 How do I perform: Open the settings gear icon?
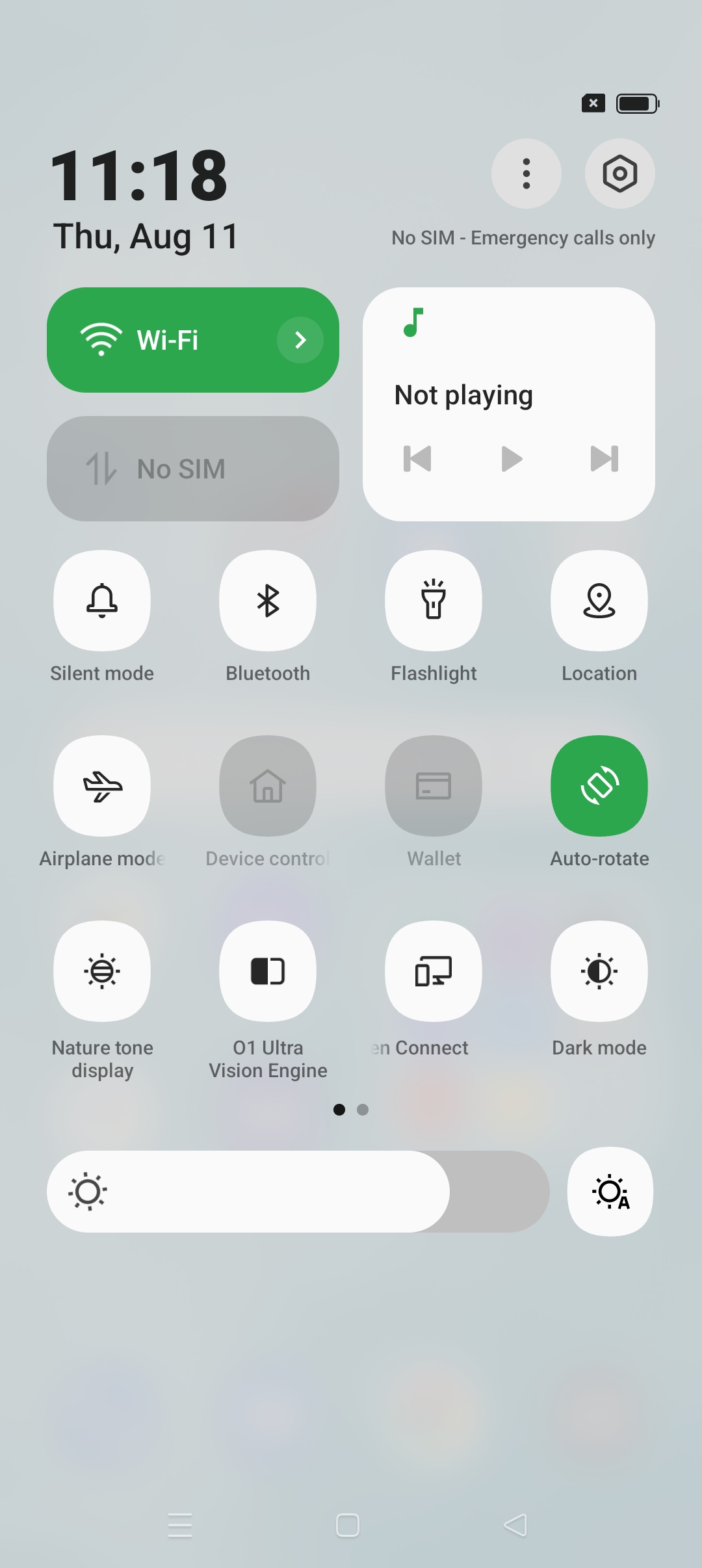click(x=619, y=174)
